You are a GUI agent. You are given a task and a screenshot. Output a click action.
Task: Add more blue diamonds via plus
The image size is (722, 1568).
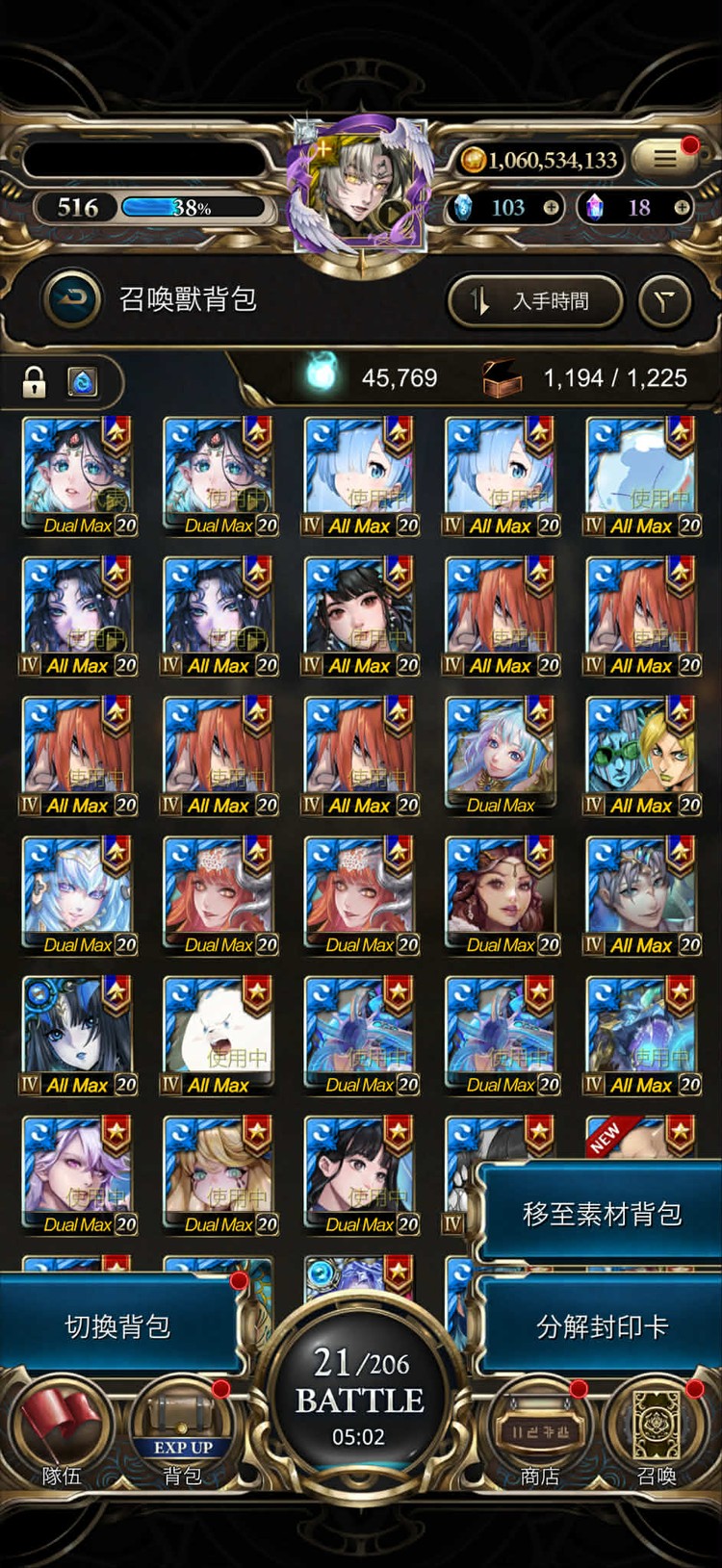[551, 207]
